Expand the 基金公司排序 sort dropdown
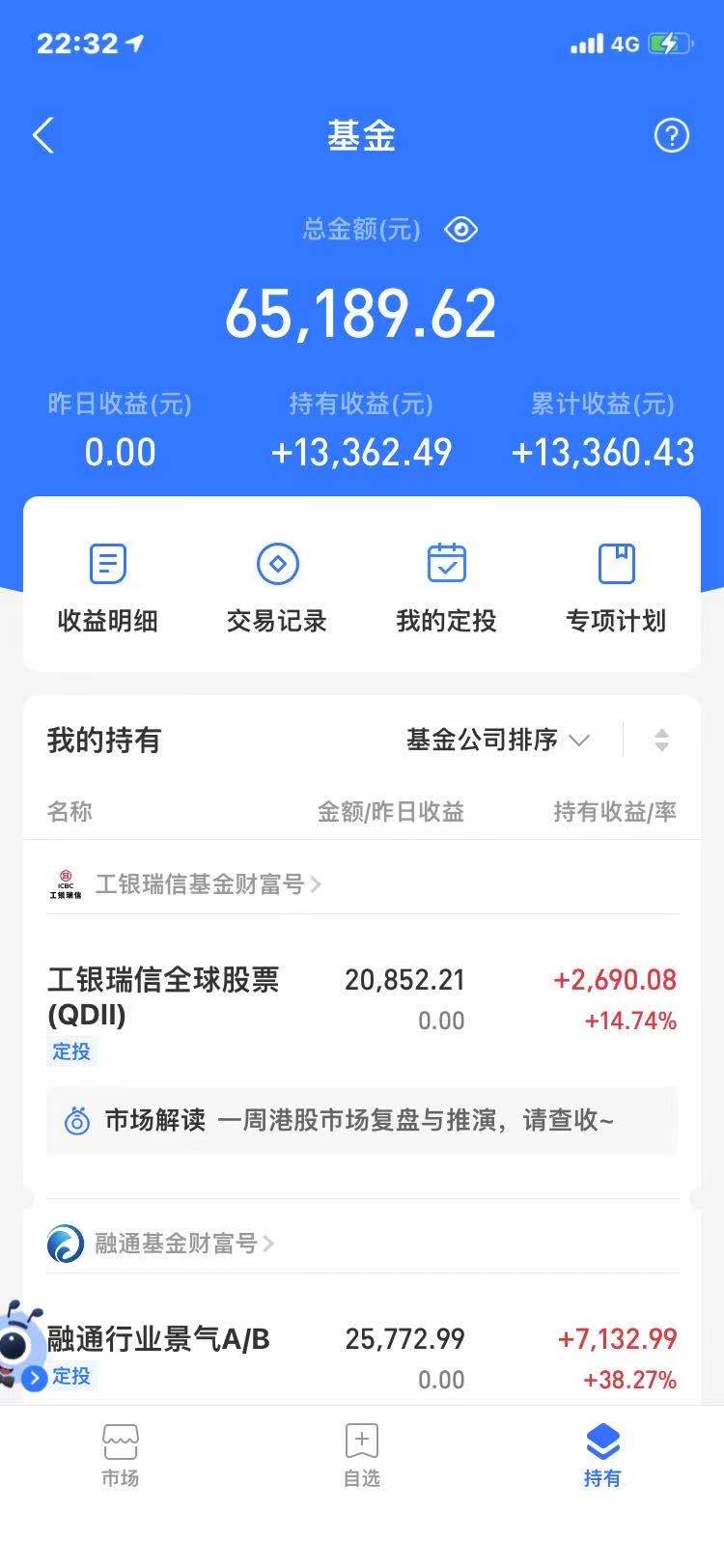 click(x=497, y=741)
